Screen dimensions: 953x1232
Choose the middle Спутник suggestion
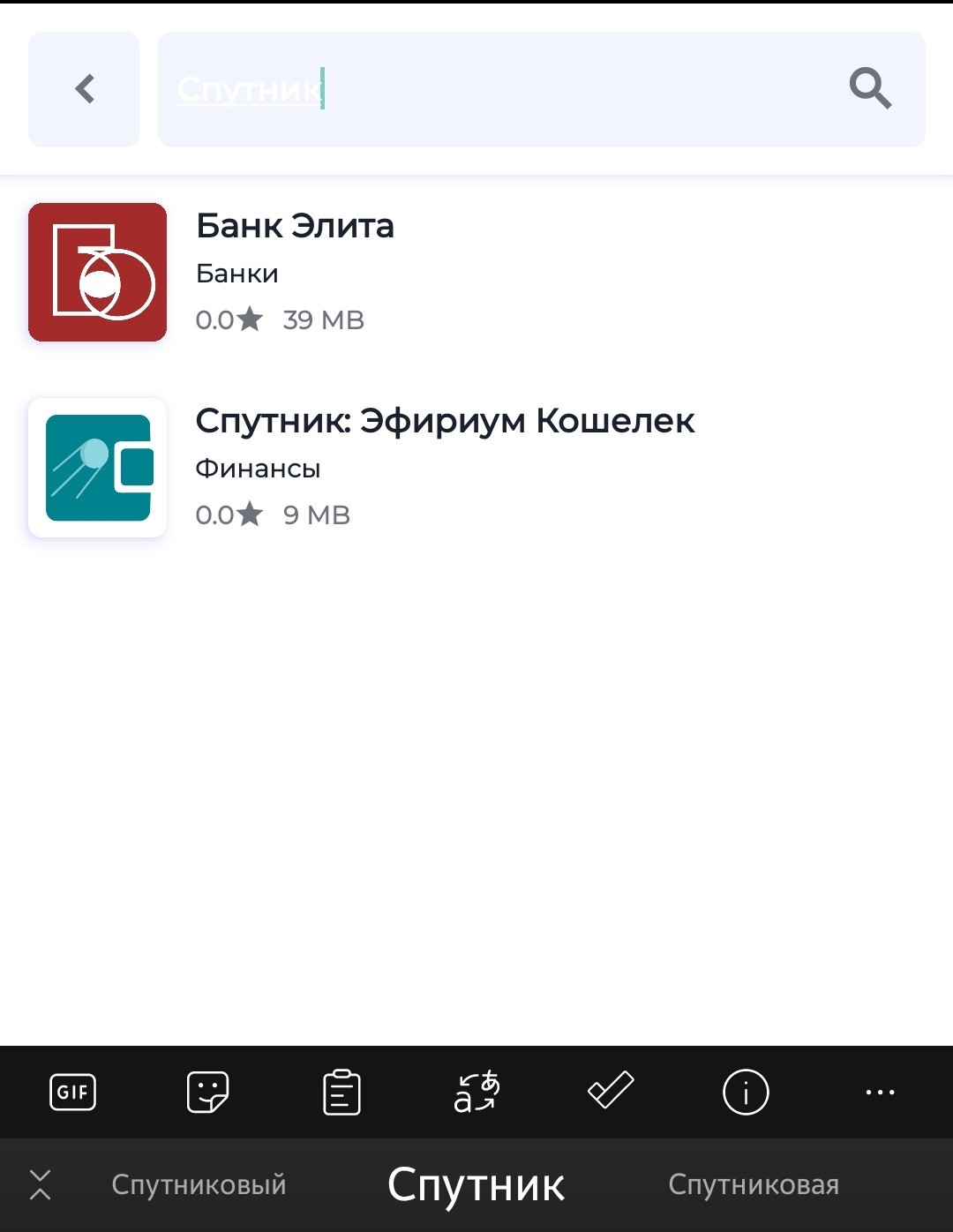pyautogui.click(x=476, y=1185)
